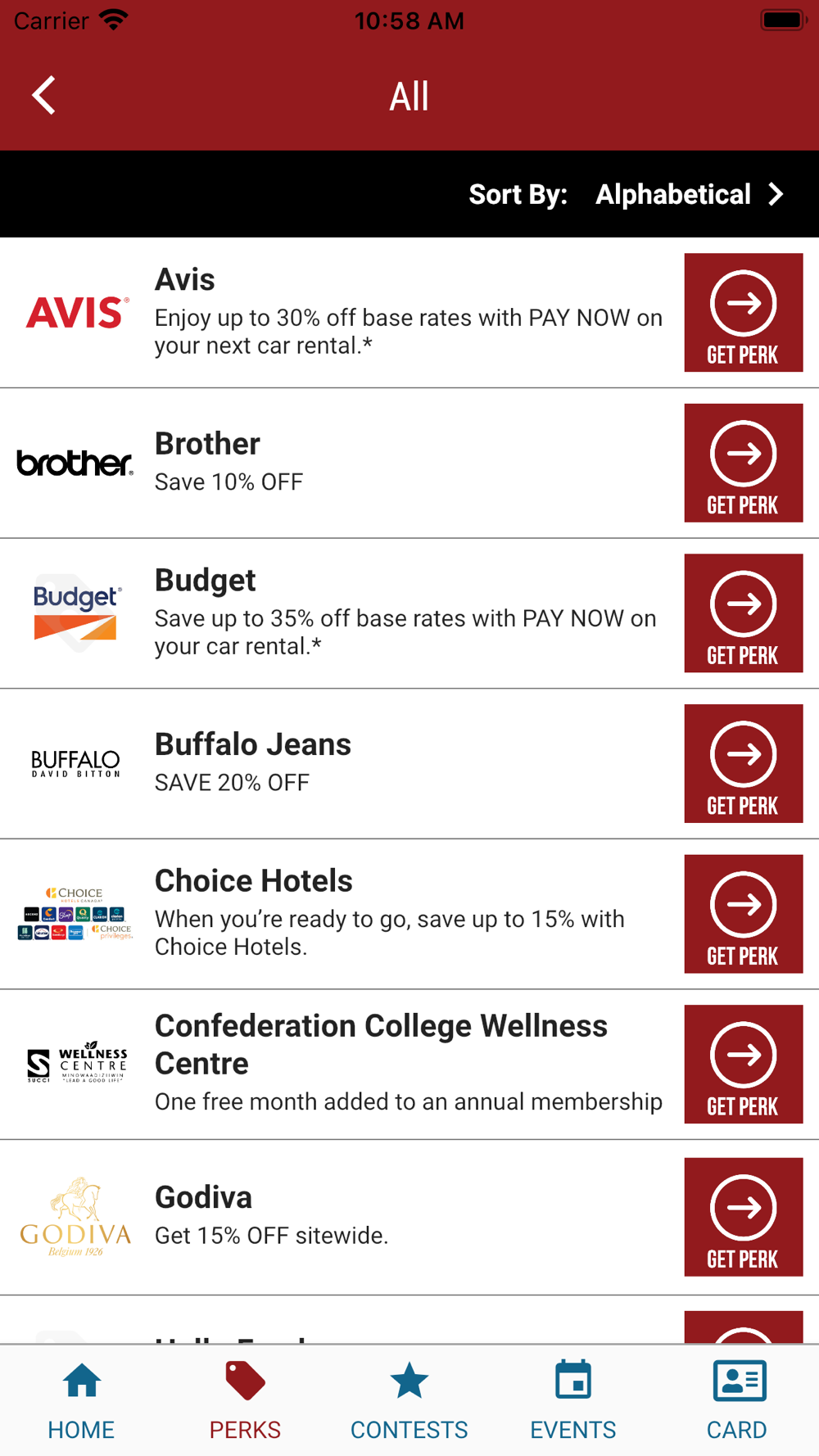Get the Choice Hotels perk
The width and height of the screenshot is (819, 1456).
point(743,914)
